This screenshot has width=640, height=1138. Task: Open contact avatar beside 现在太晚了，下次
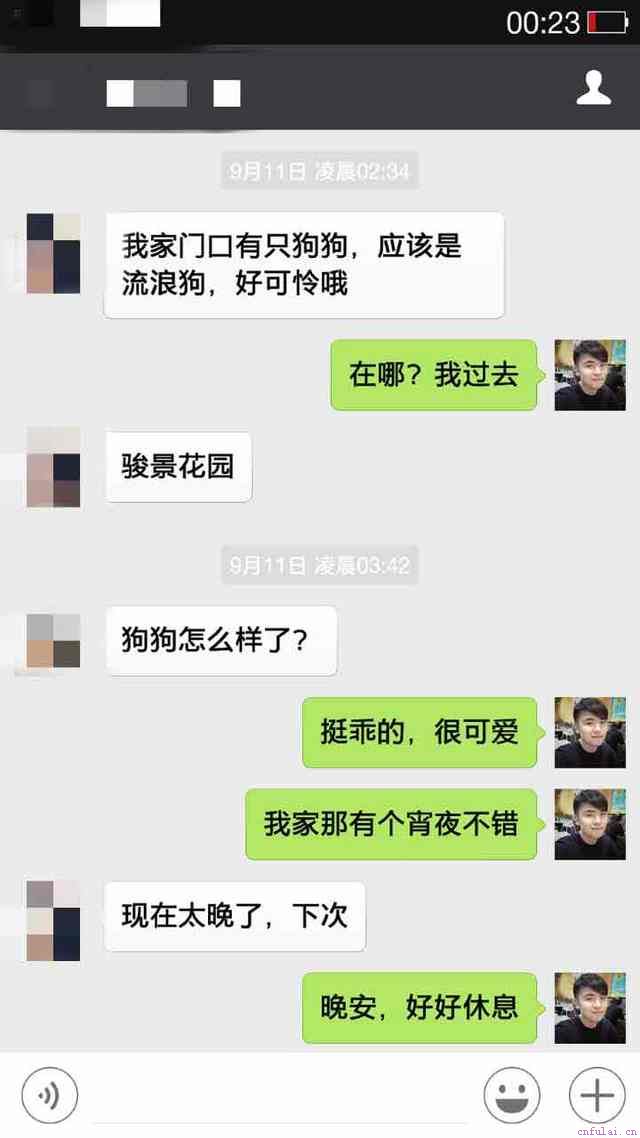pyautogui.click(x=53, y=920)
